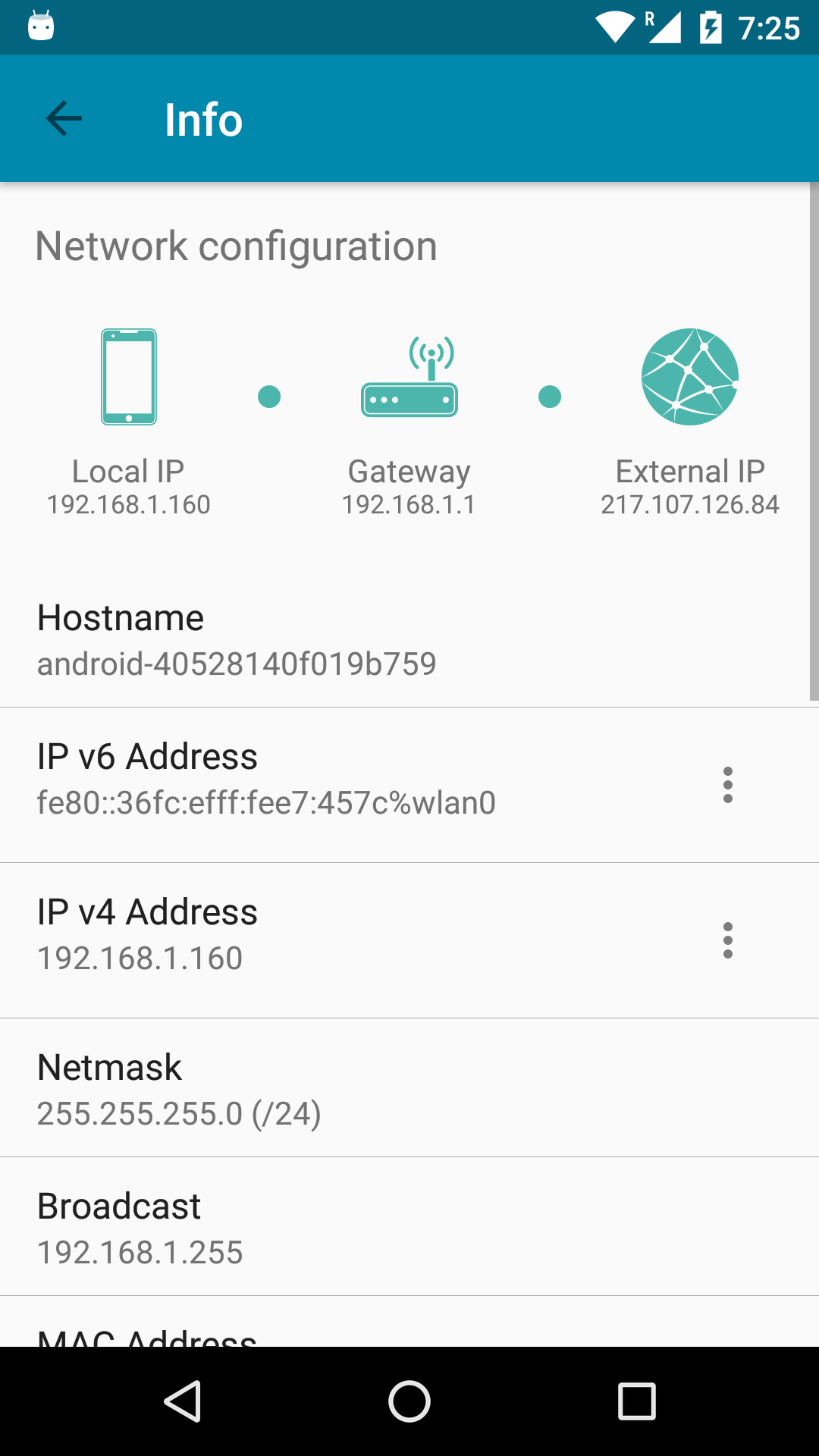Viewport: 819px width, 1456px height.
Task: Tap the charging battery icon in status bar
Action: click(x=711, y=27)
